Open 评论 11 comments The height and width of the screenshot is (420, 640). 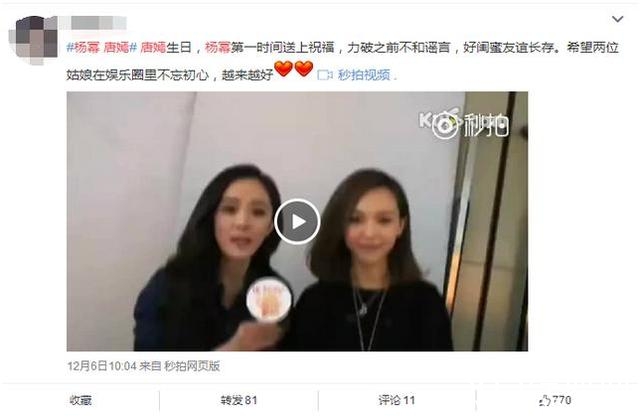click(x=396, y=401)
